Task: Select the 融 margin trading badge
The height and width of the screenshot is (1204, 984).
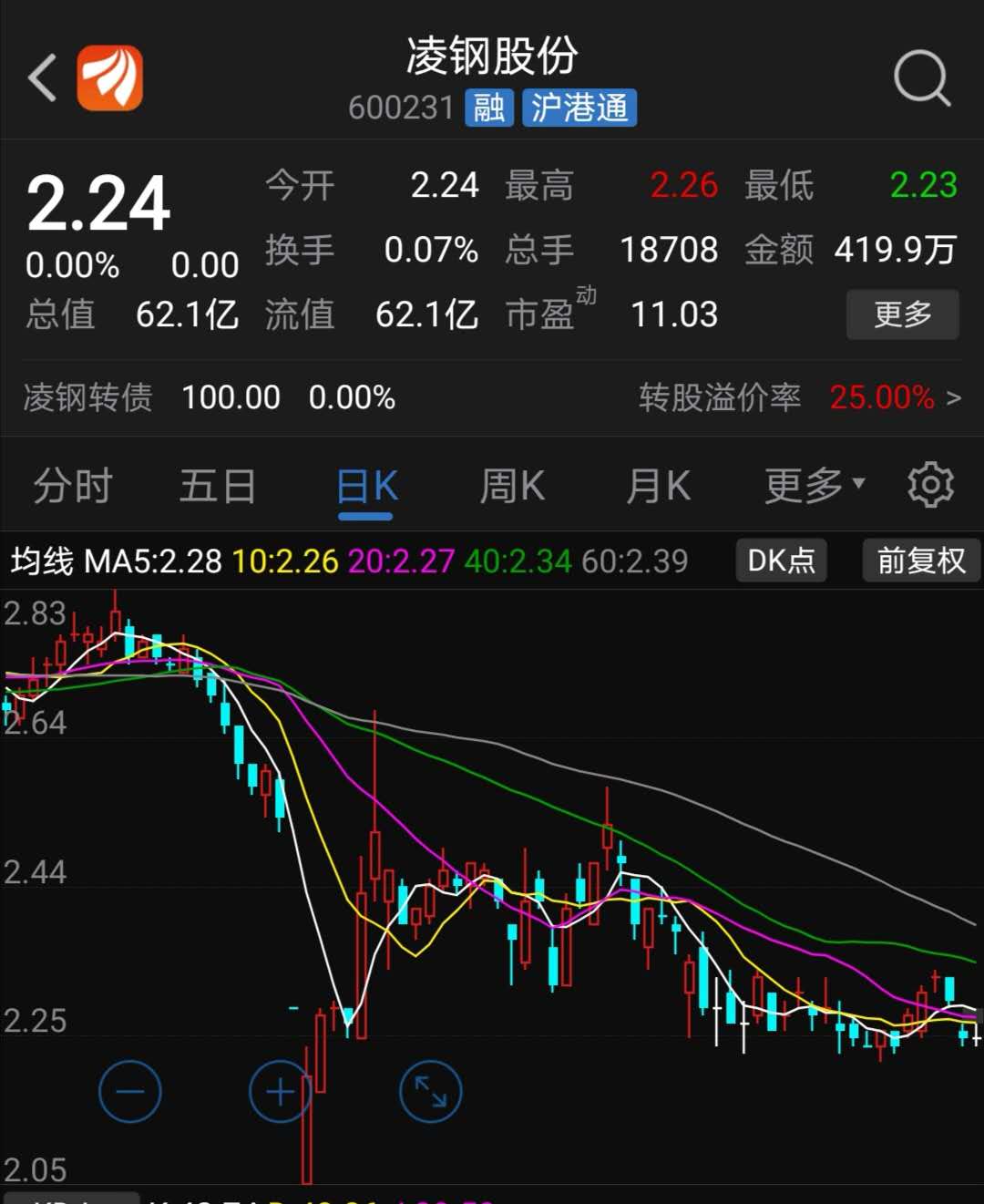Action: (x=488, y=107)
